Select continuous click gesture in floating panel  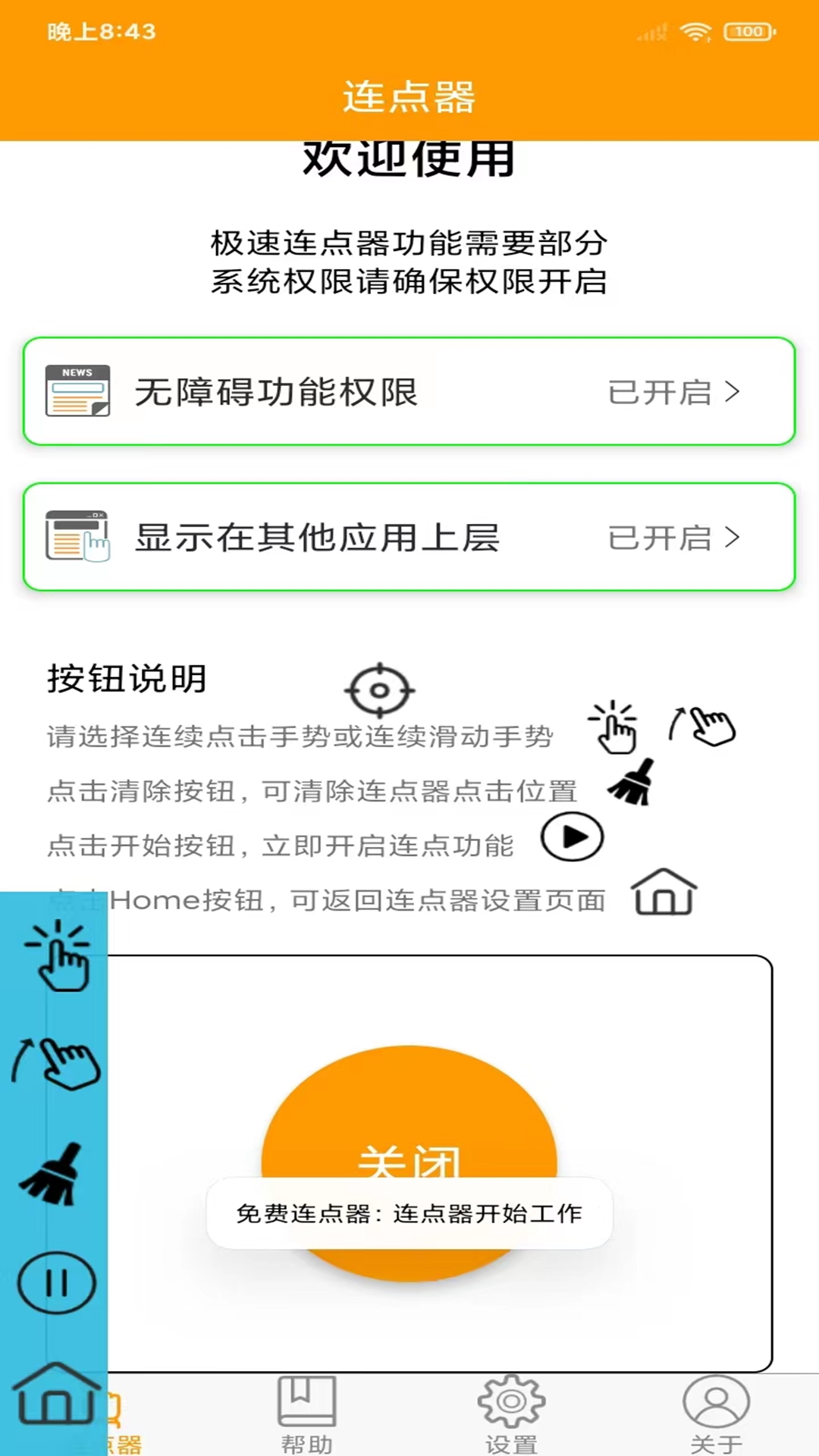(57, 957)
